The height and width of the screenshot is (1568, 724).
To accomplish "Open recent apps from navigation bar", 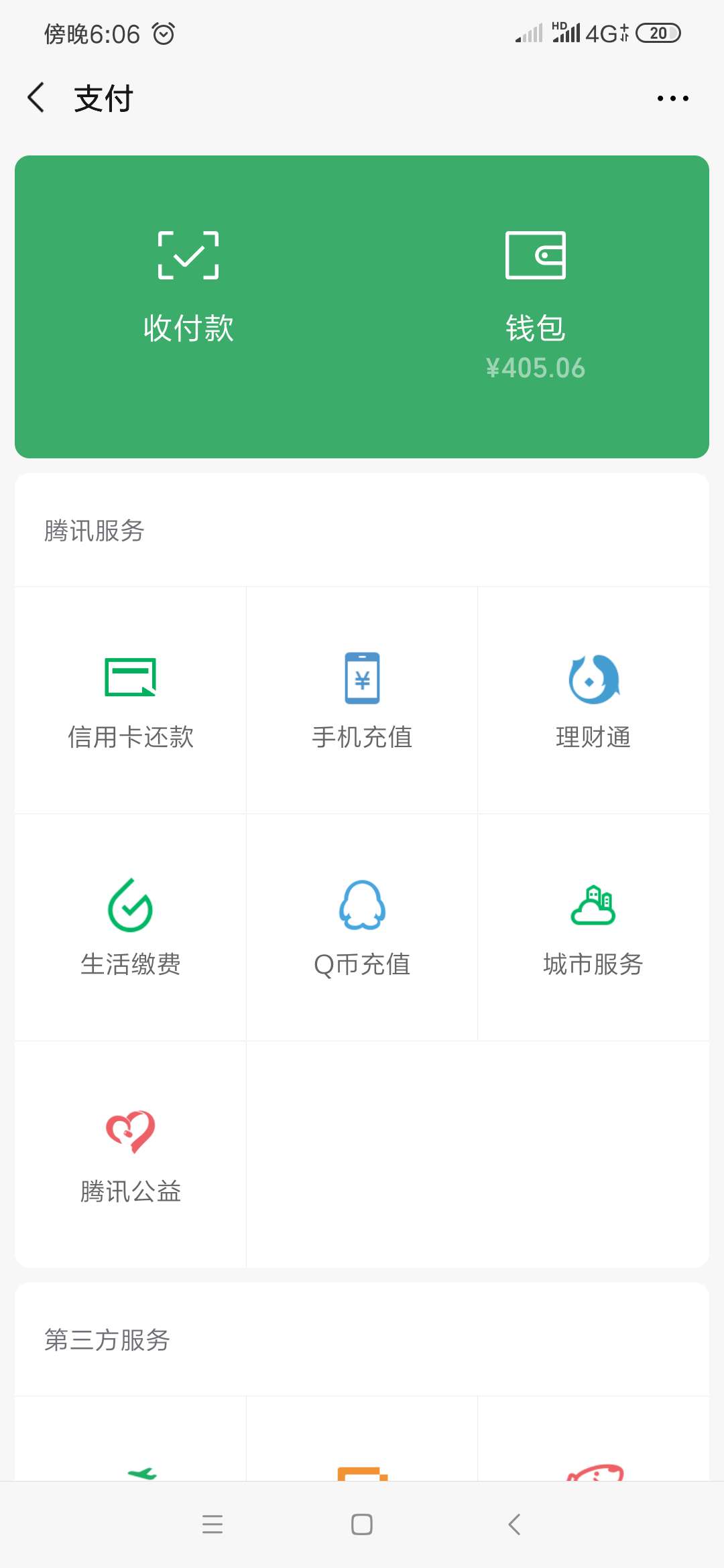I will coord(213,1524).
